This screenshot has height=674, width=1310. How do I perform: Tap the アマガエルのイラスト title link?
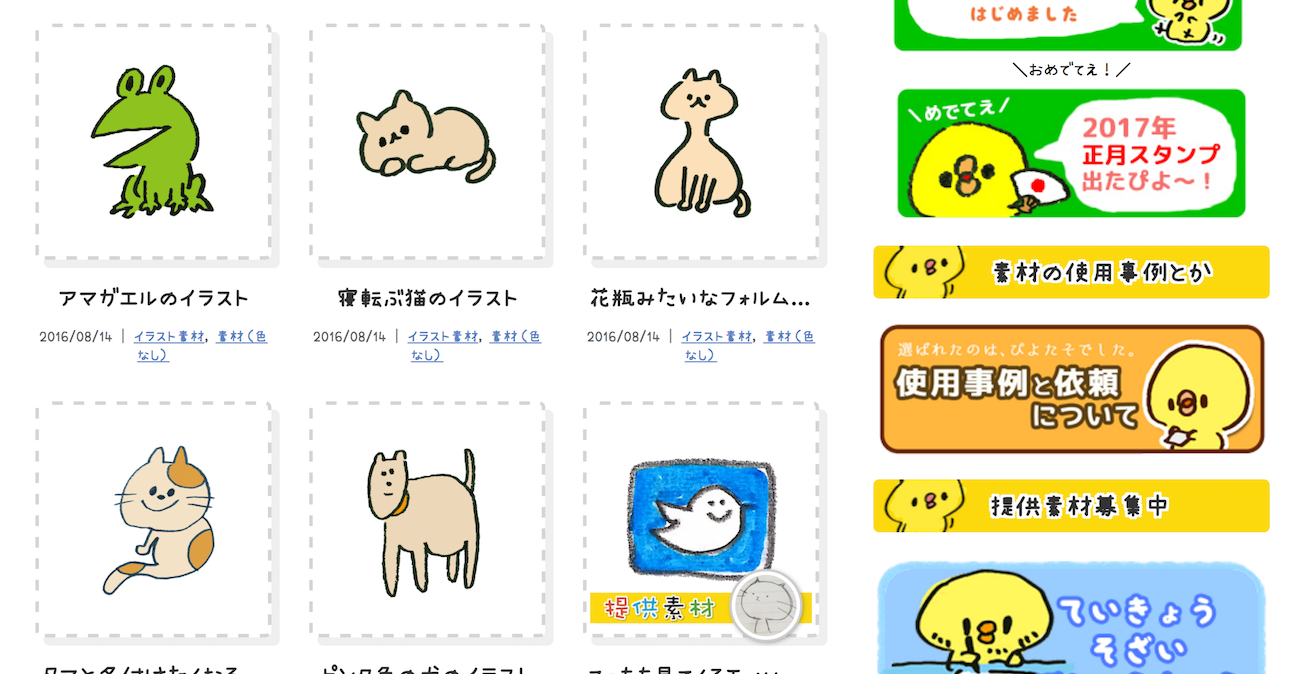click(153, 298)
